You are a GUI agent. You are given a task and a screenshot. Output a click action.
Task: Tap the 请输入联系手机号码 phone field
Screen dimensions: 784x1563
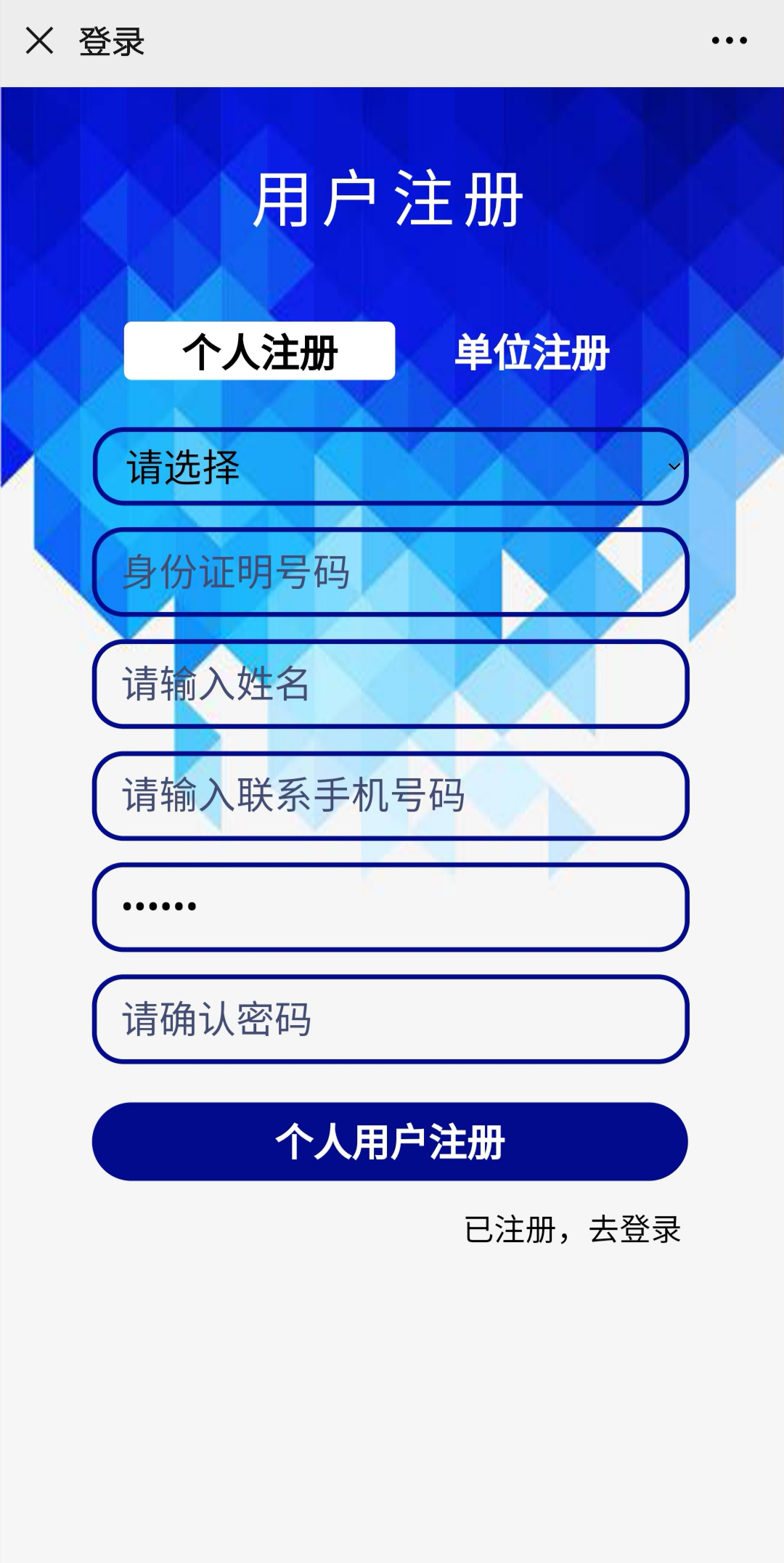(390, 796)
